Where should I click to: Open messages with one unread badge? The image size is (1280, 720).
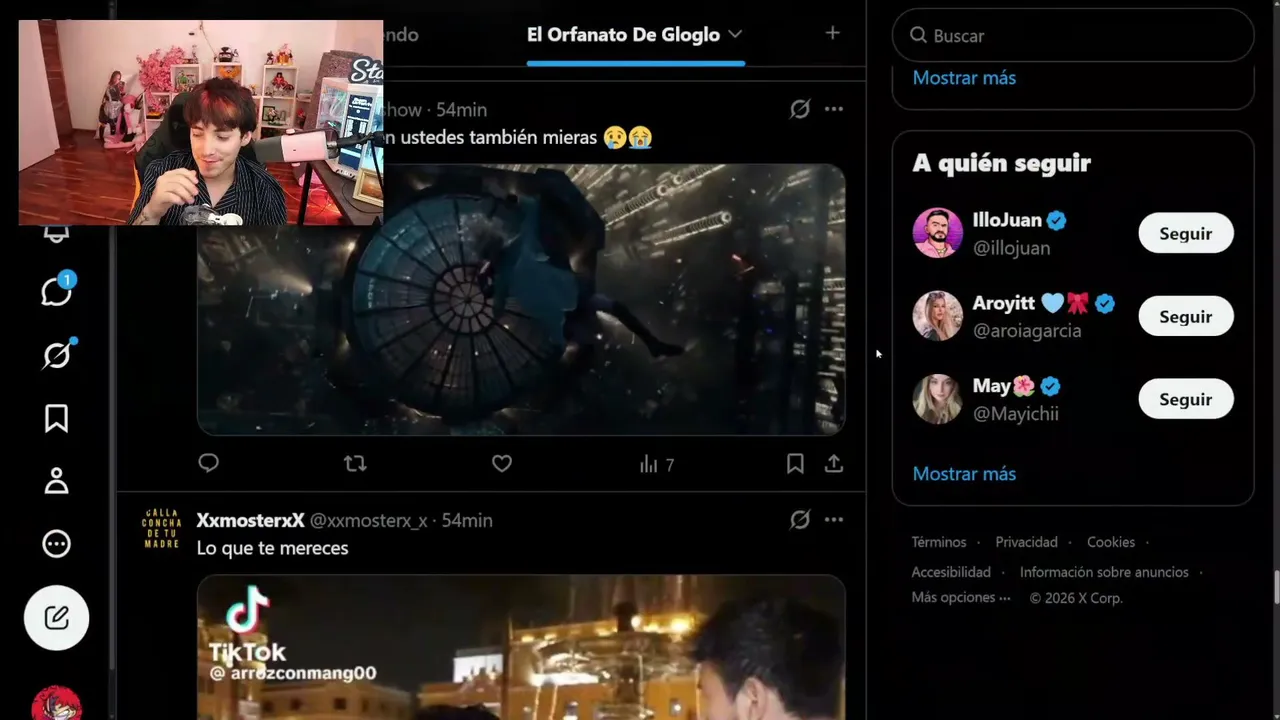56,291
